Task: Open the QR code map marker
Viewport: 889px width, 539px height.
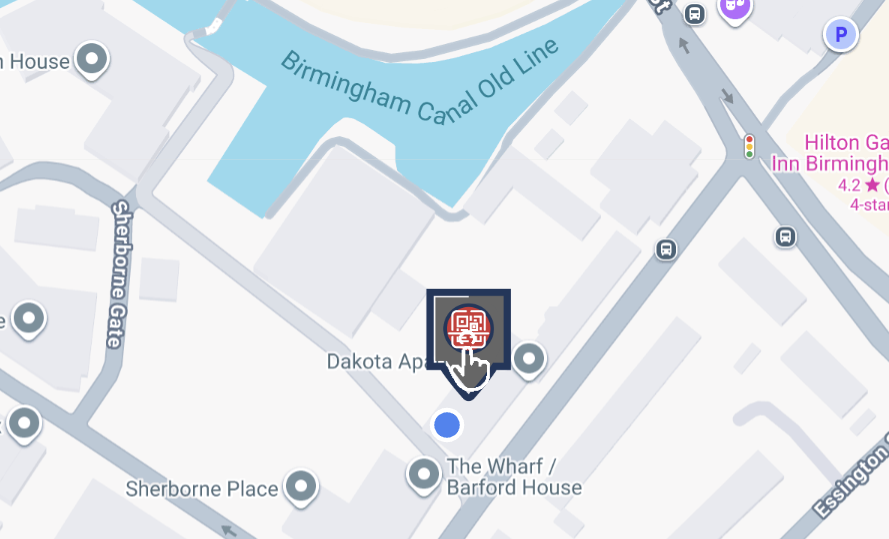Action: pyautogui.click(x=468, y=329)
